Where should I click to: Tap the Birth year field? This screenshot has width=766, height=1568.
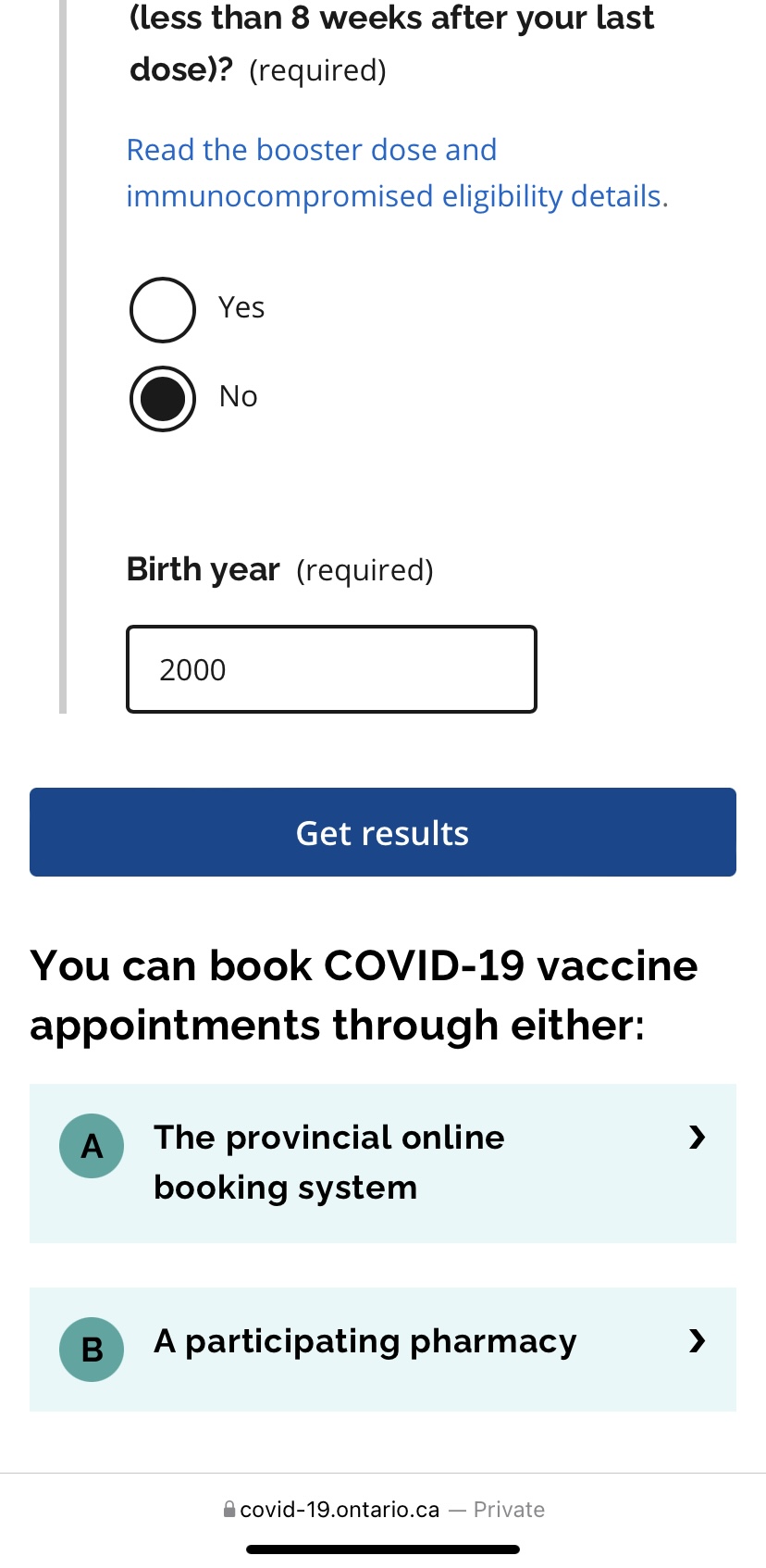(x=331, y=669)
